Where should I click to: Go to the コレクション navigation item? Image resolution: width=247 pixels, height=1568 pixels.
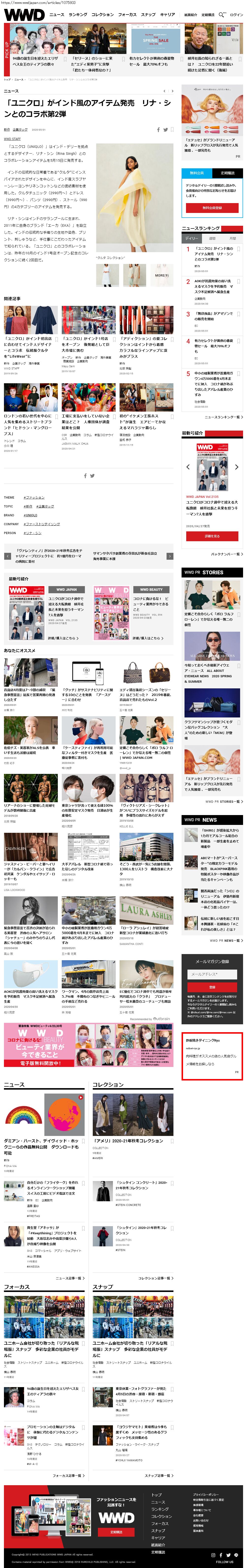coord(103,15)
